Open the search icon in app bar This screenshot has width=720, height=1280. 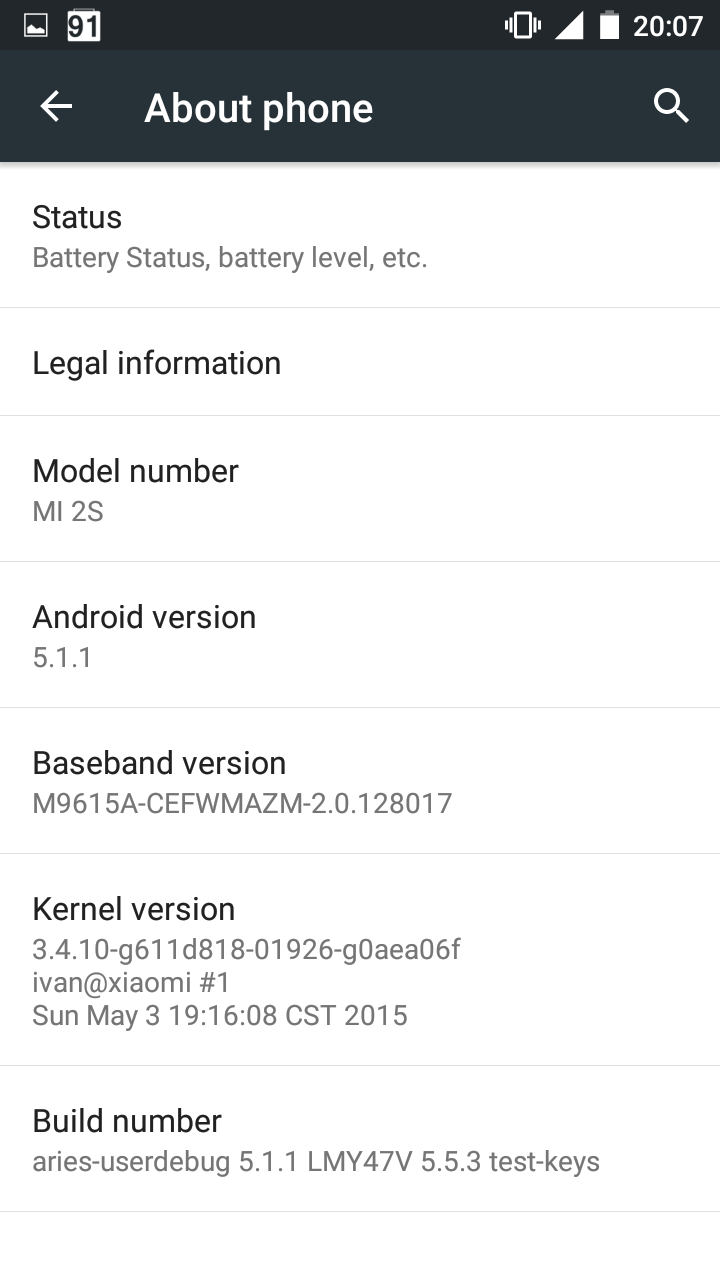click(x=671, y=106)
